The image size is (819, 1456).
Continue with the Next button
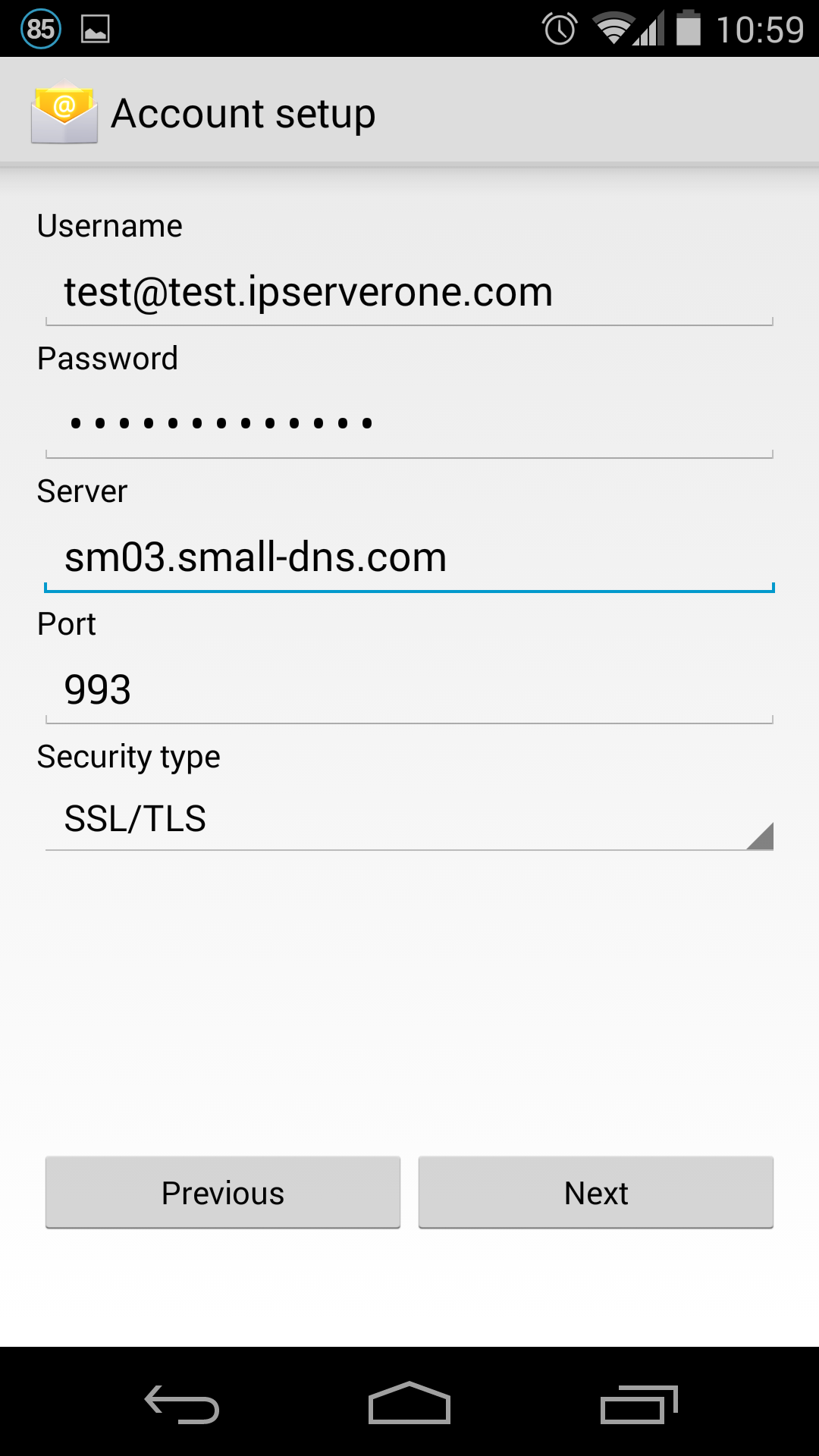[x=596, y=1192]
